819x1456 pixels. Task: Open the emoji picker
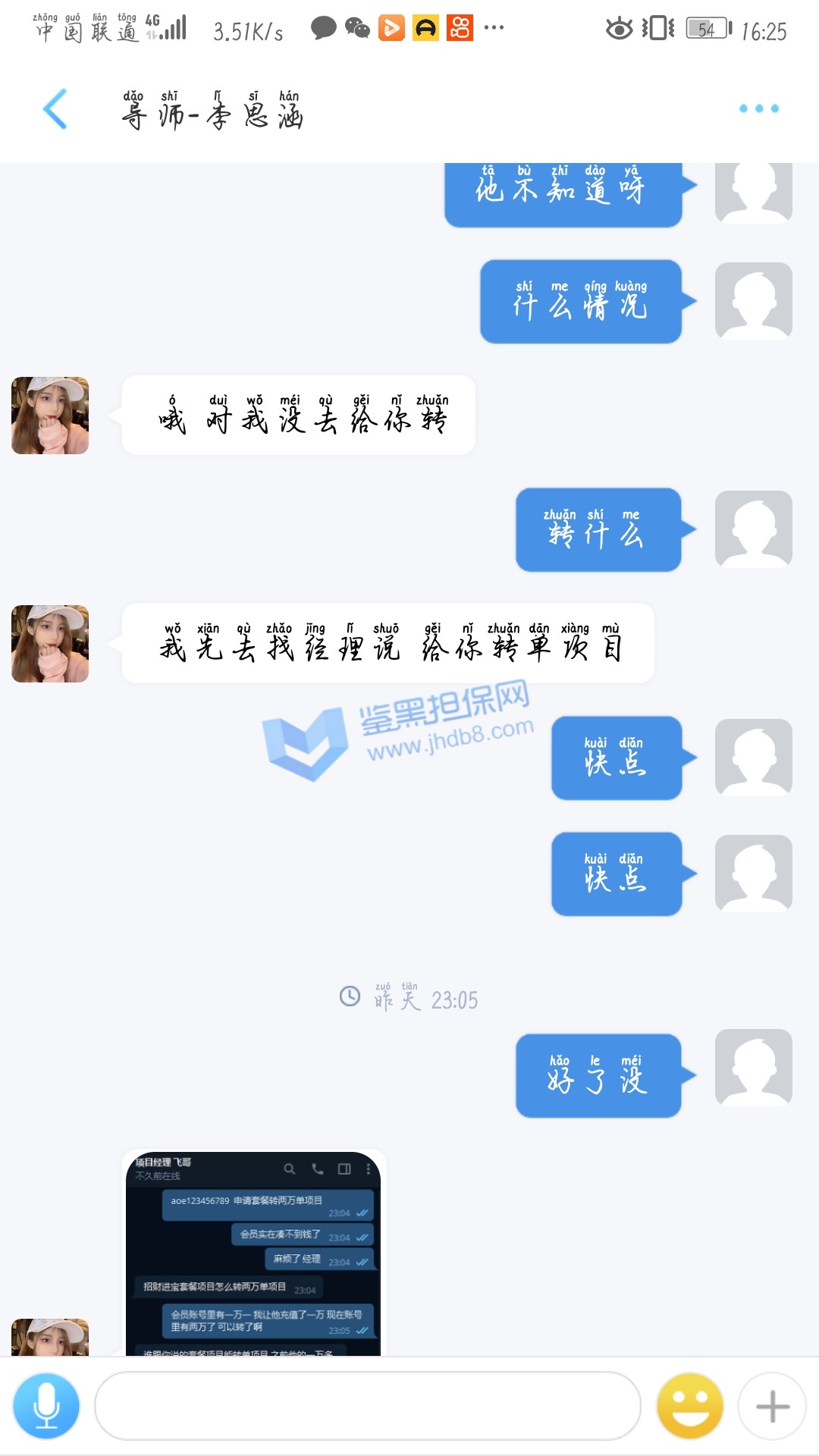tap(689, 1406)
